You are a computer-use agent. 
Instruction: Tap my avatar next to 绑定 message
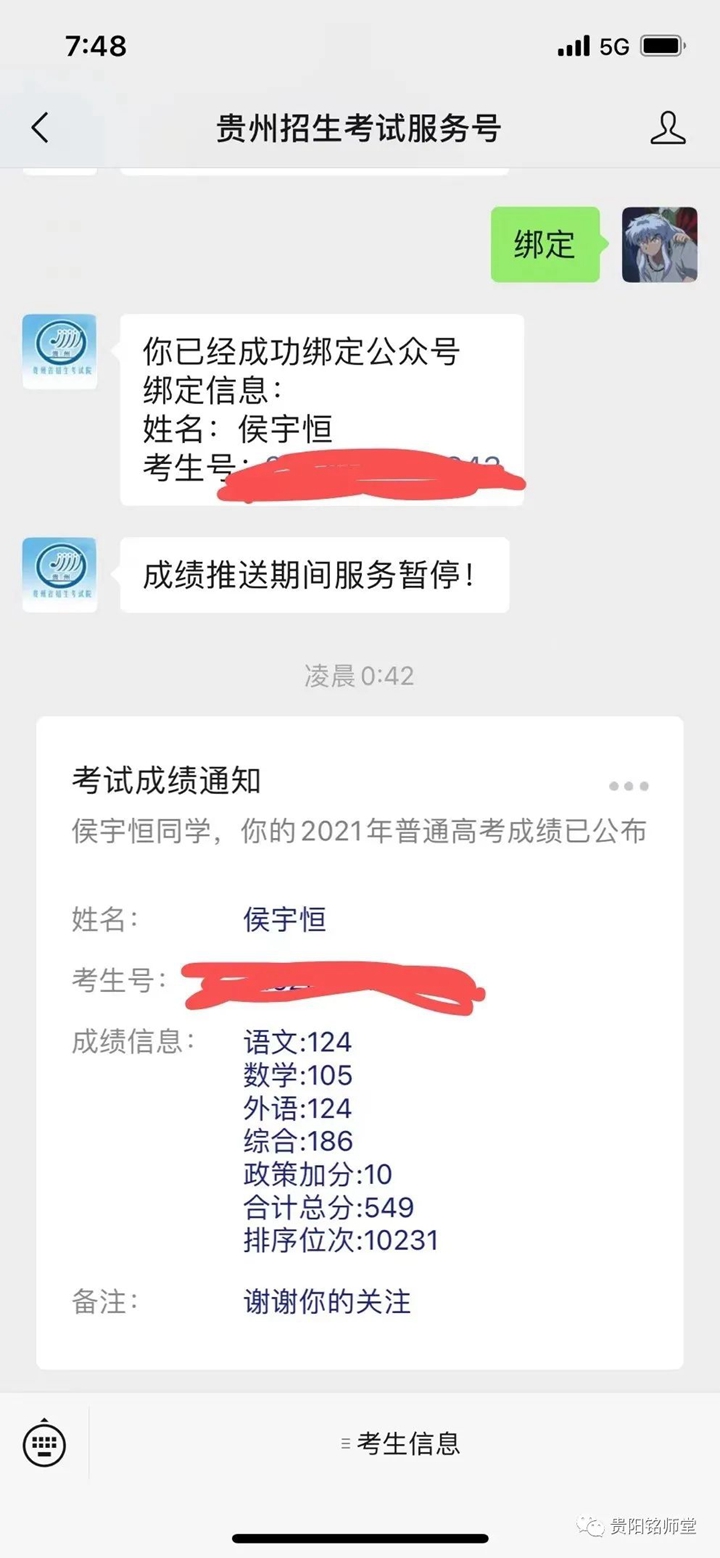click(659, 245)
